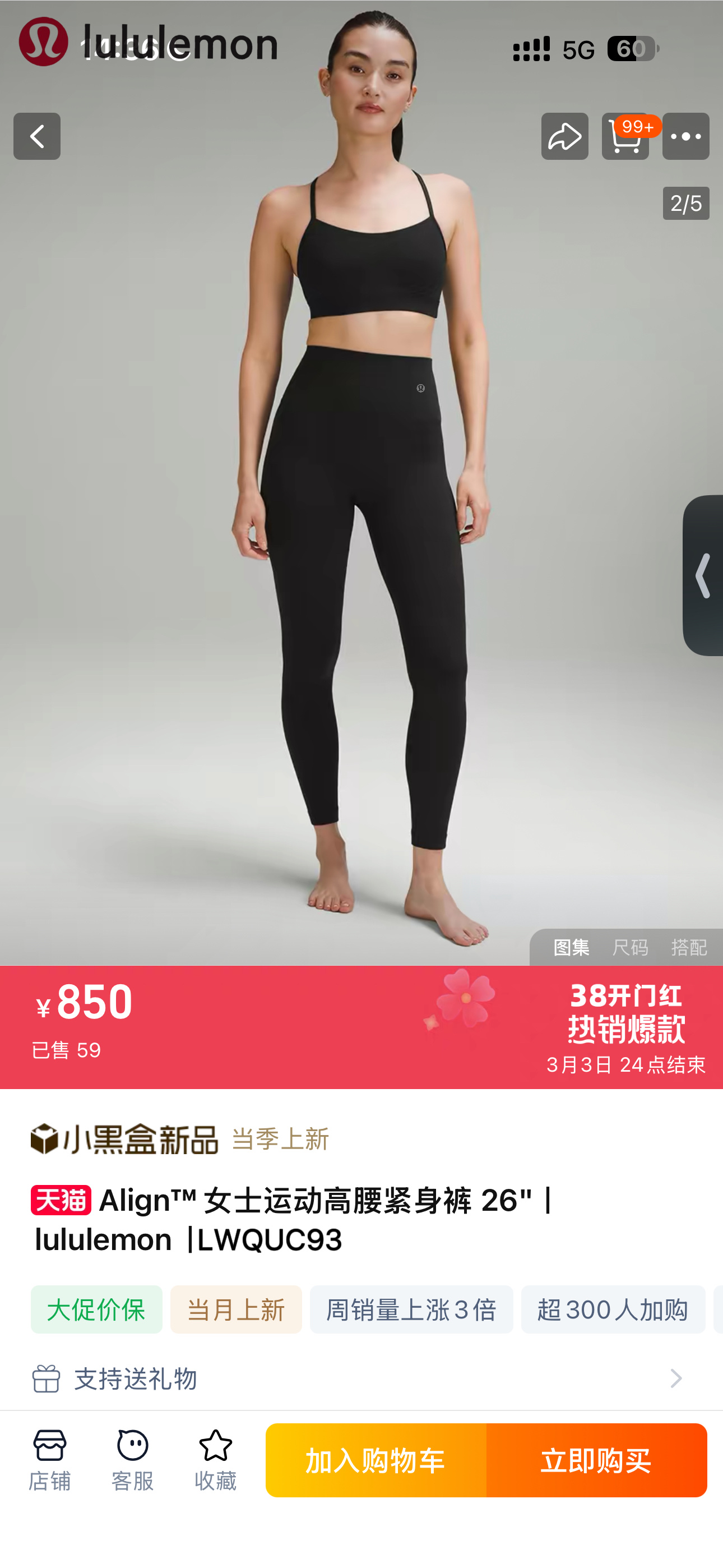This screenshot has width=723, height=1568.
Task: Share this lululemon product
Action: (564, 136)
